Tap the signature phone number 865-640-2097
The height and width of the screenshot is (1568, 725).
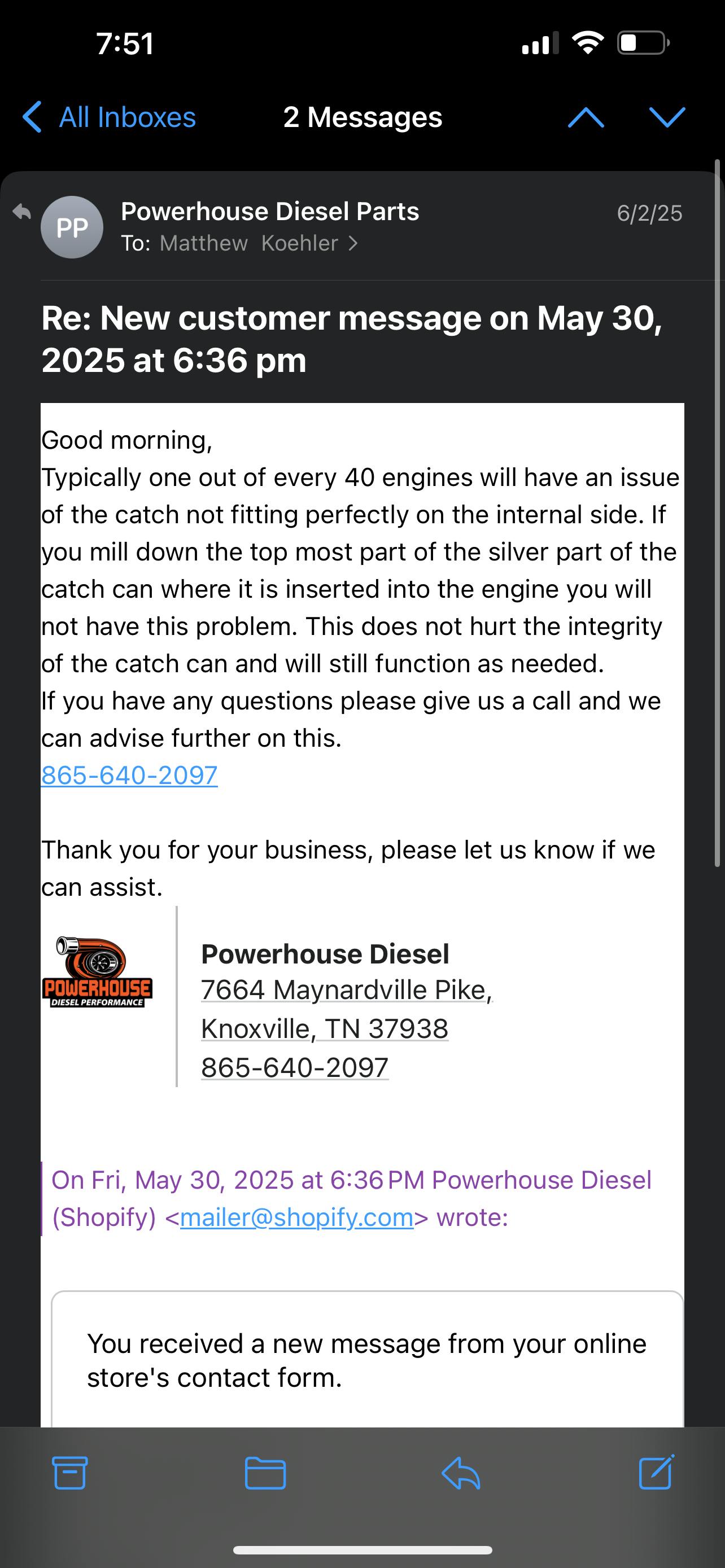coord(295,1067)
